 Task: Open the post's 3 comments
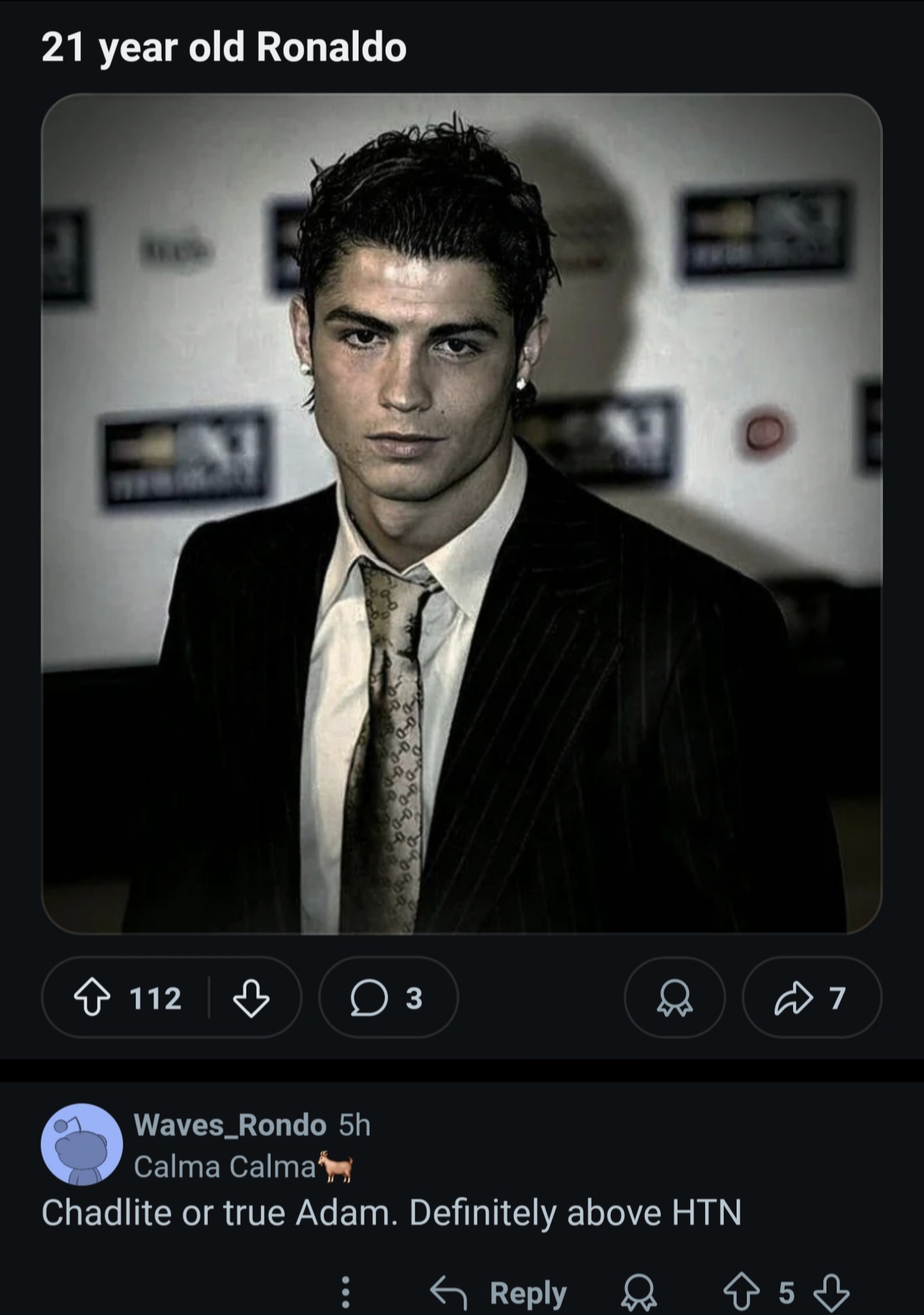[388, 998]
